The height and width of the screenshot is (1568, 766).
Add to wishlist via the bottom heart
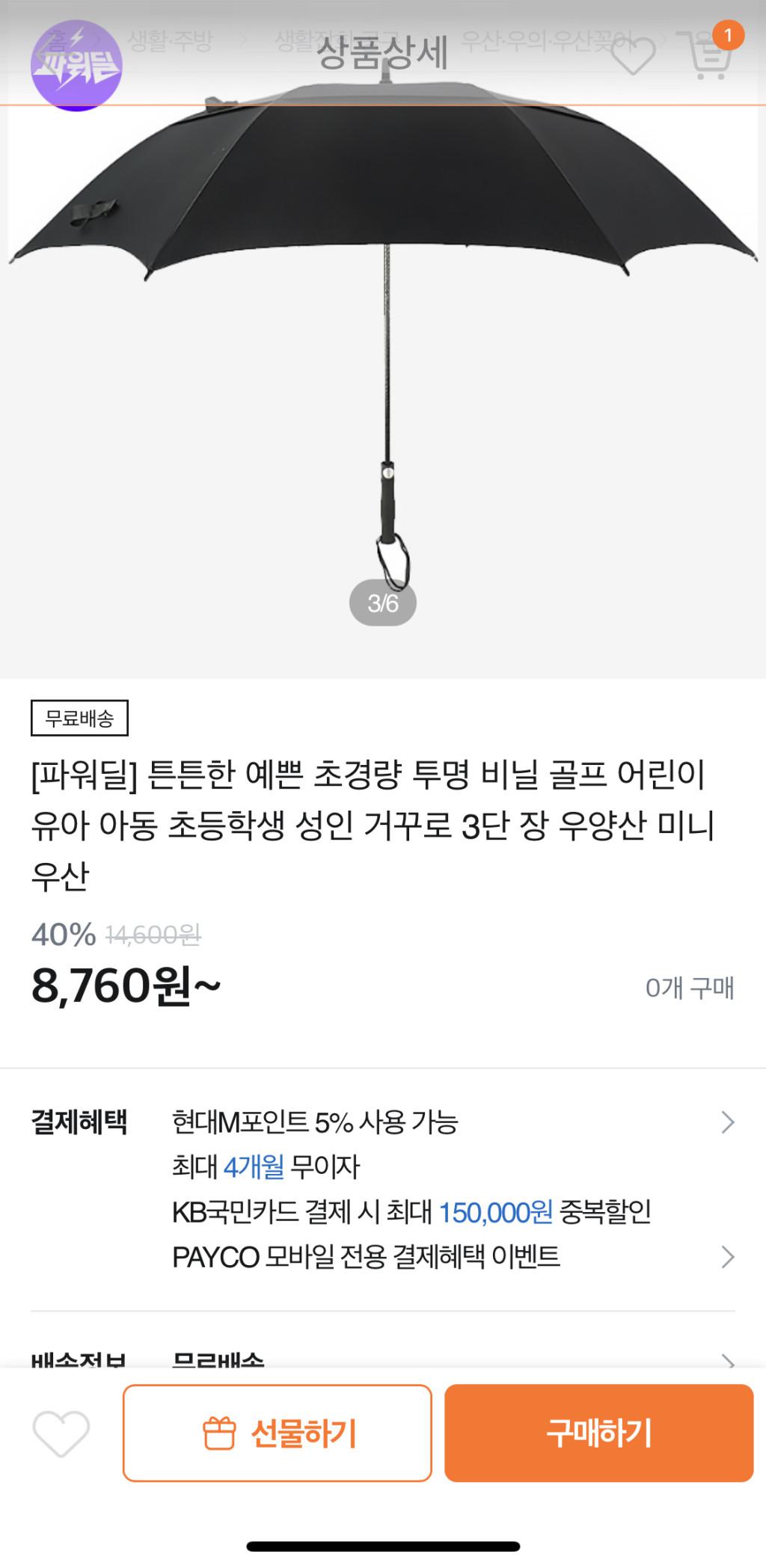pyautogui.click(x=61, y=1433)
